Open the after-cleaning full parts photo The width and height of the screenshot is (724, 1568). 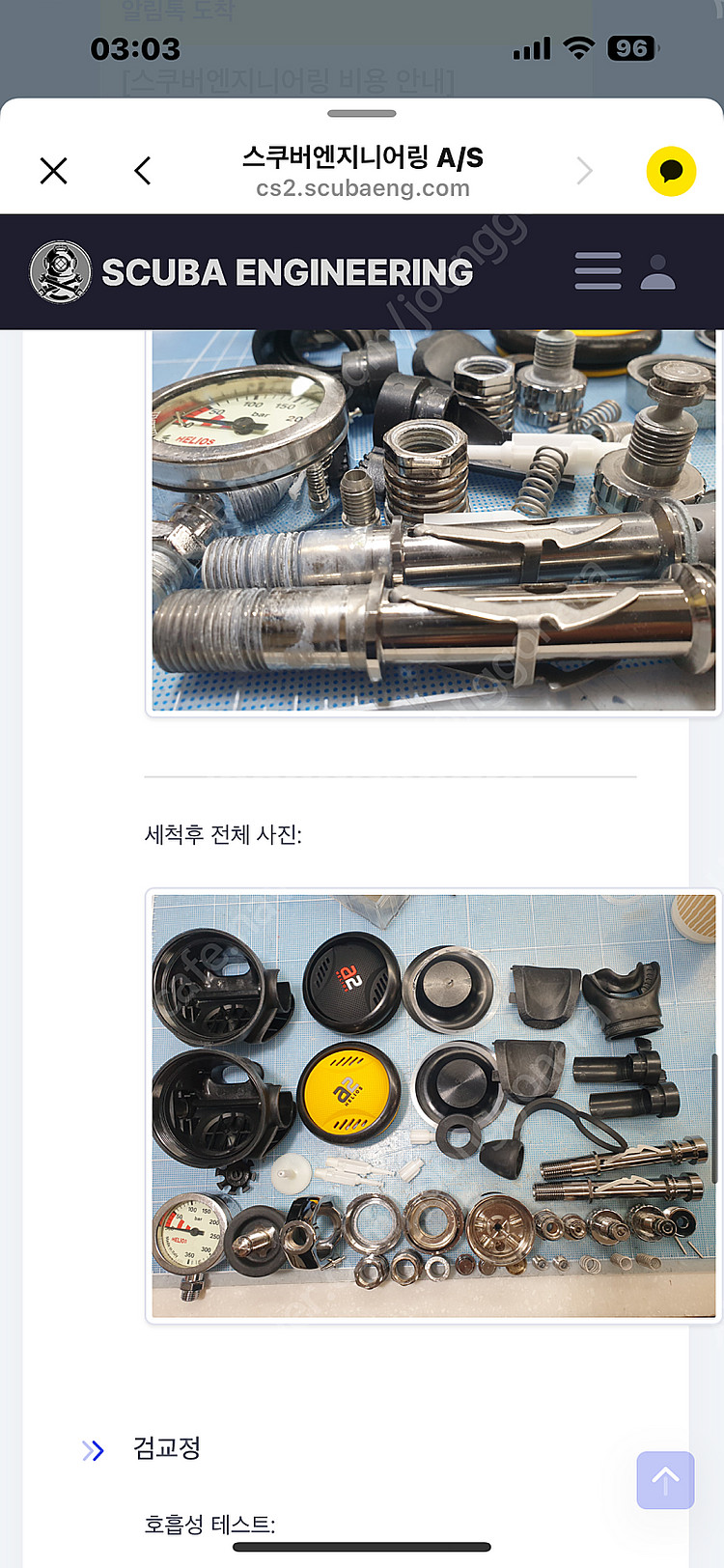(x=433, y=1106)
